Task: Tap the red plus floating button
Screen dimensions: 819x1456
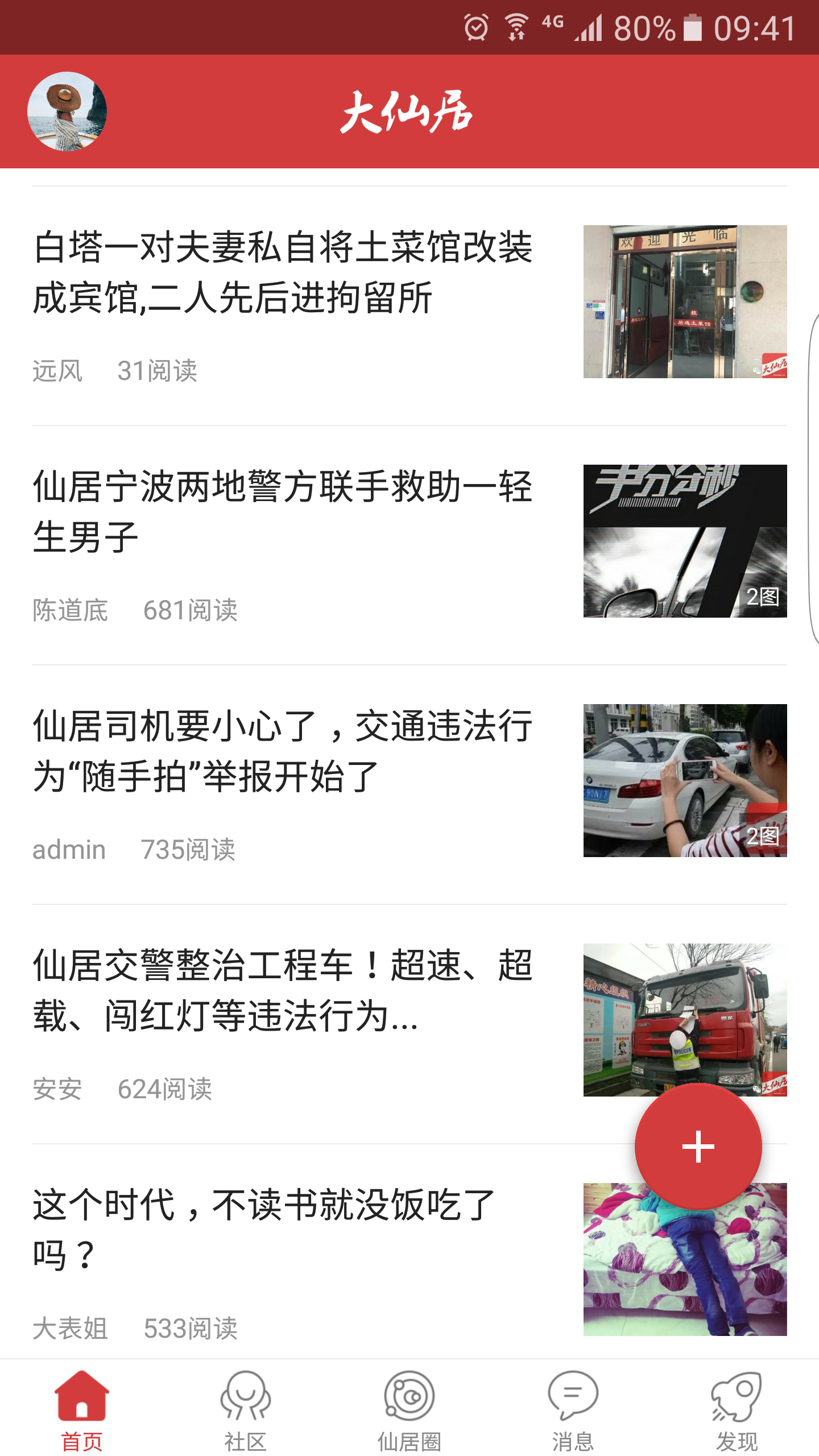Action: 698,1146
